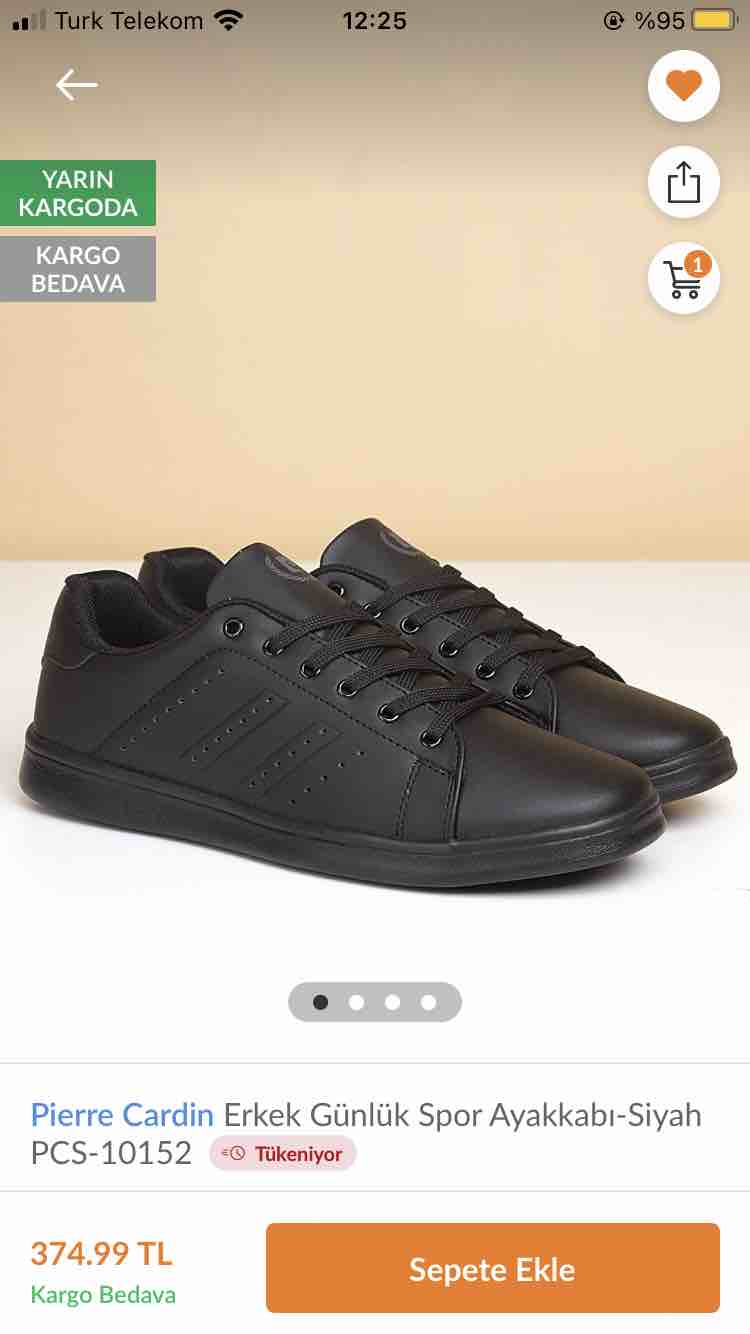This screenshot has height=1334, width=750.
Task: Open the Pierre Cardin brand link
Action: (122, 1114)
